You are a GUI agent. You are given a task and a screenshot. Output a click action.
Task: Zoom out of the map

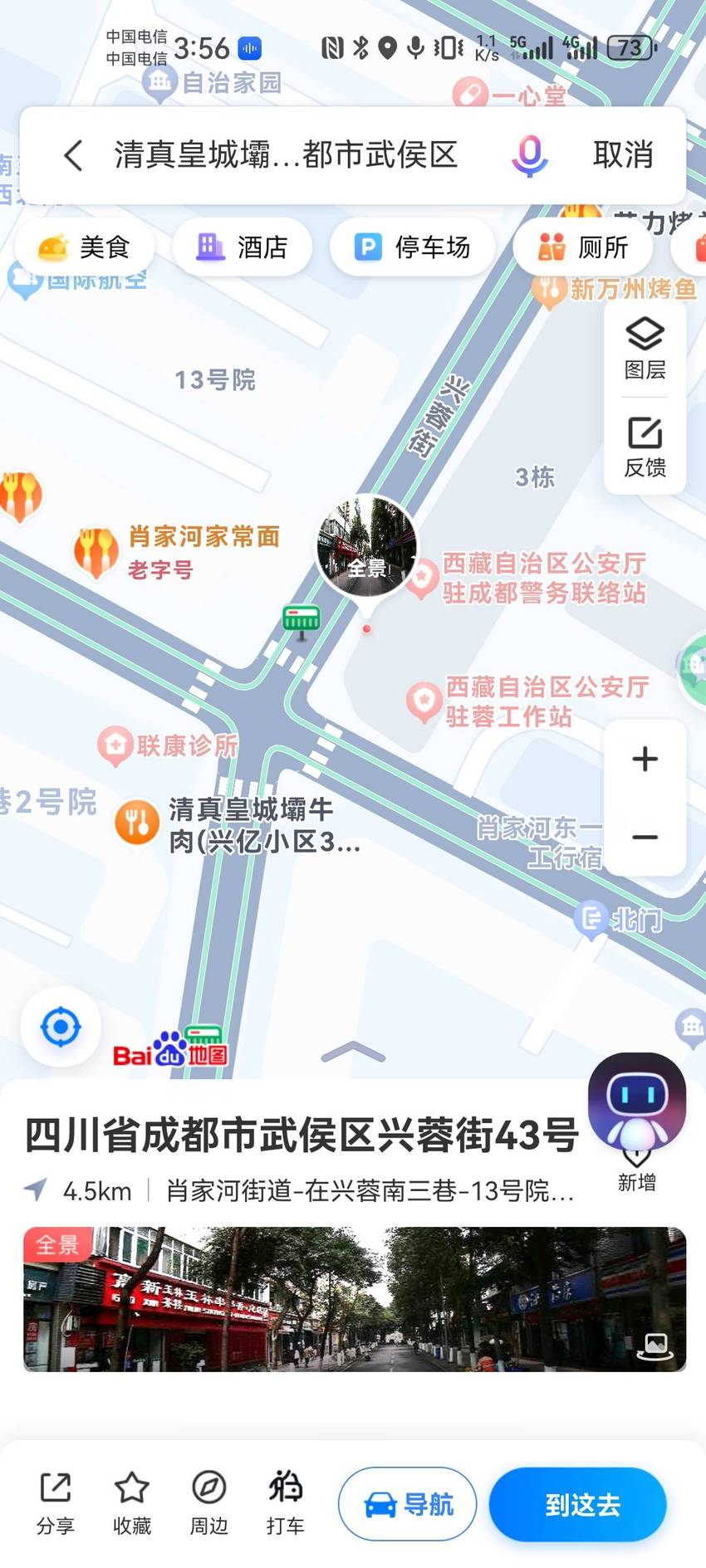tap(645, 837)
